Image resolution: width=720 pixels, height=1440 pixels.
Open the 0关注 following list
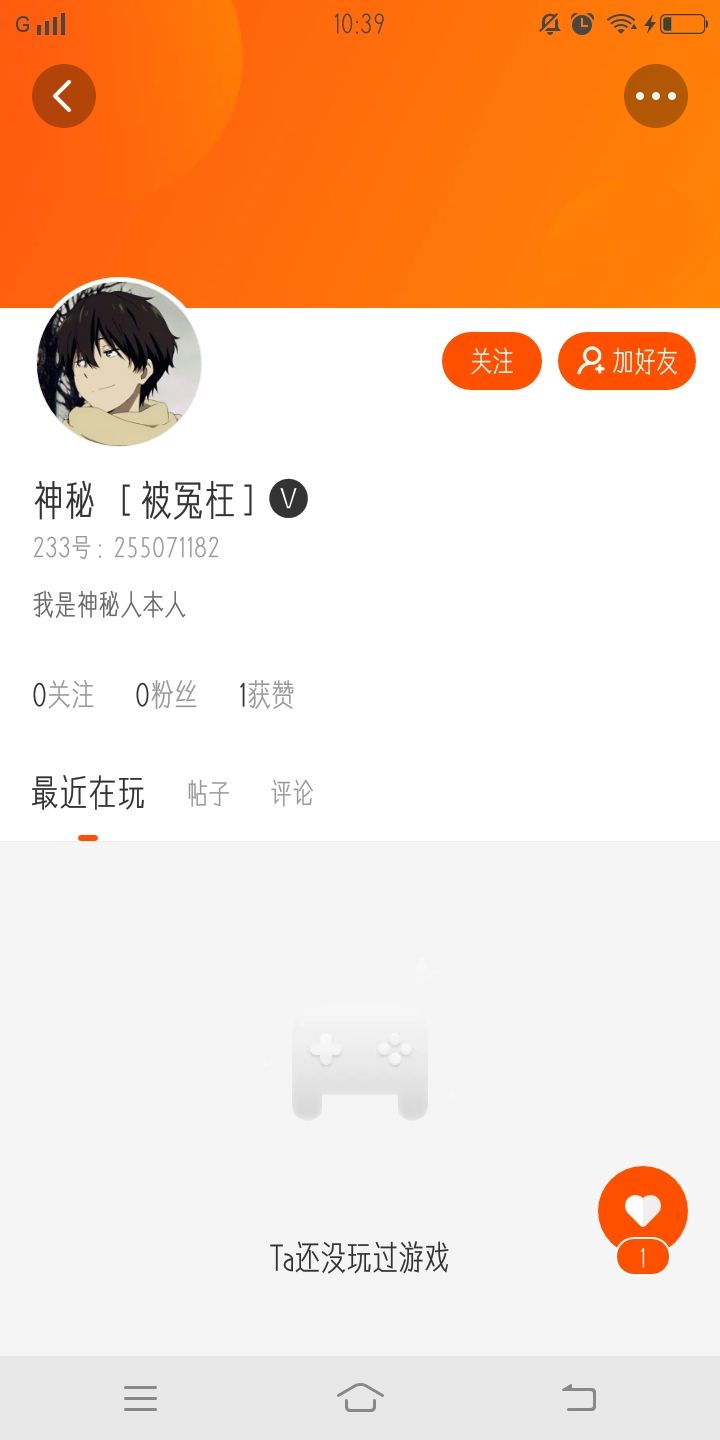pos(64,695)
